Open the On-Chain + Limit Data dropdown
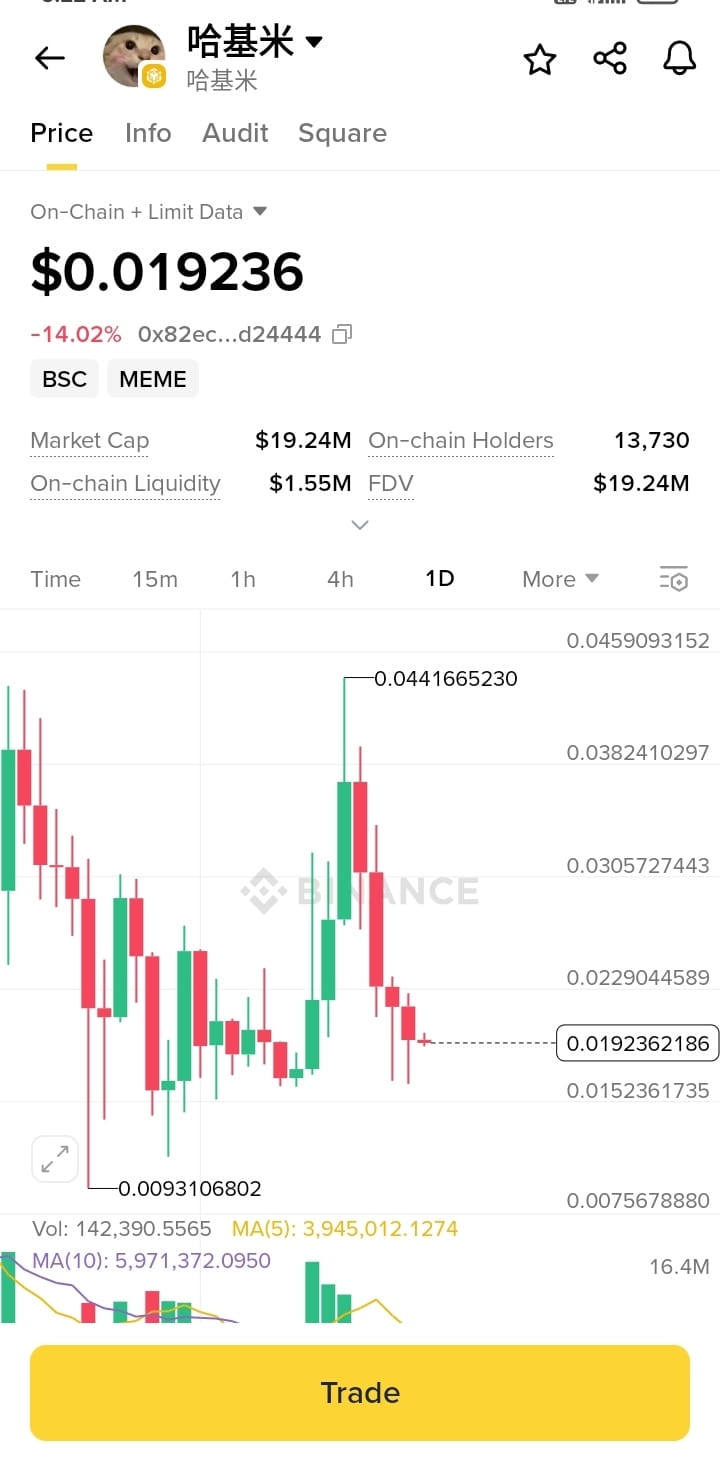The image size is (720, 1461). pos(150,212)
